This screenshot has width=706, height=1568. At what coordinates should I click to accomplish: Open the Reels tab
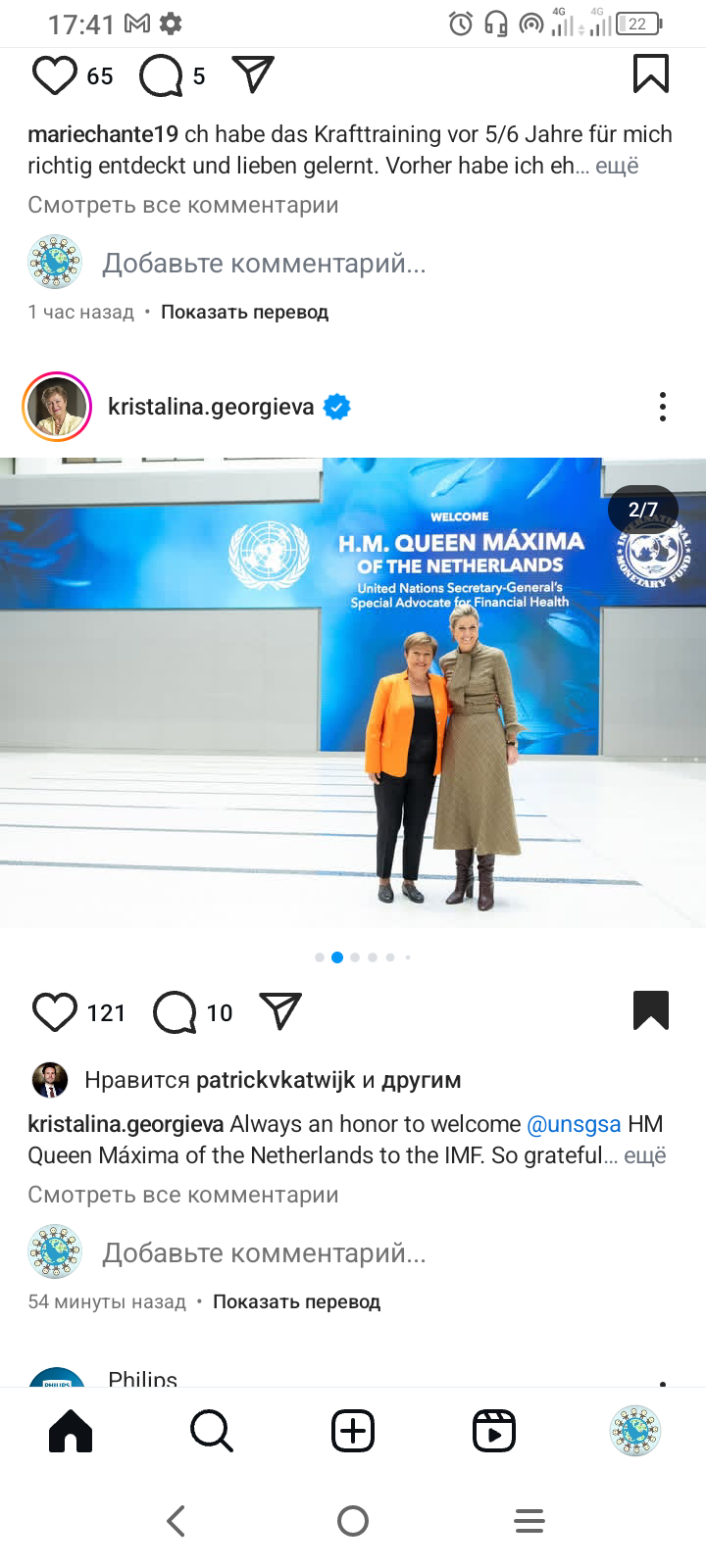tap(494, 1431)
